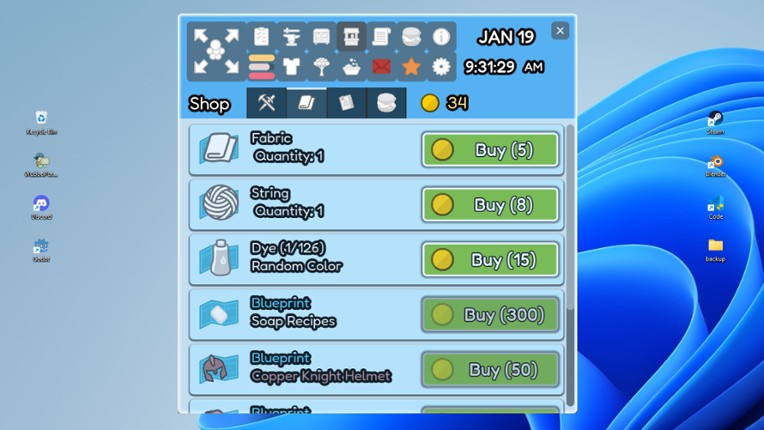
Task: Open the settings gear icon
Action: 441,67
